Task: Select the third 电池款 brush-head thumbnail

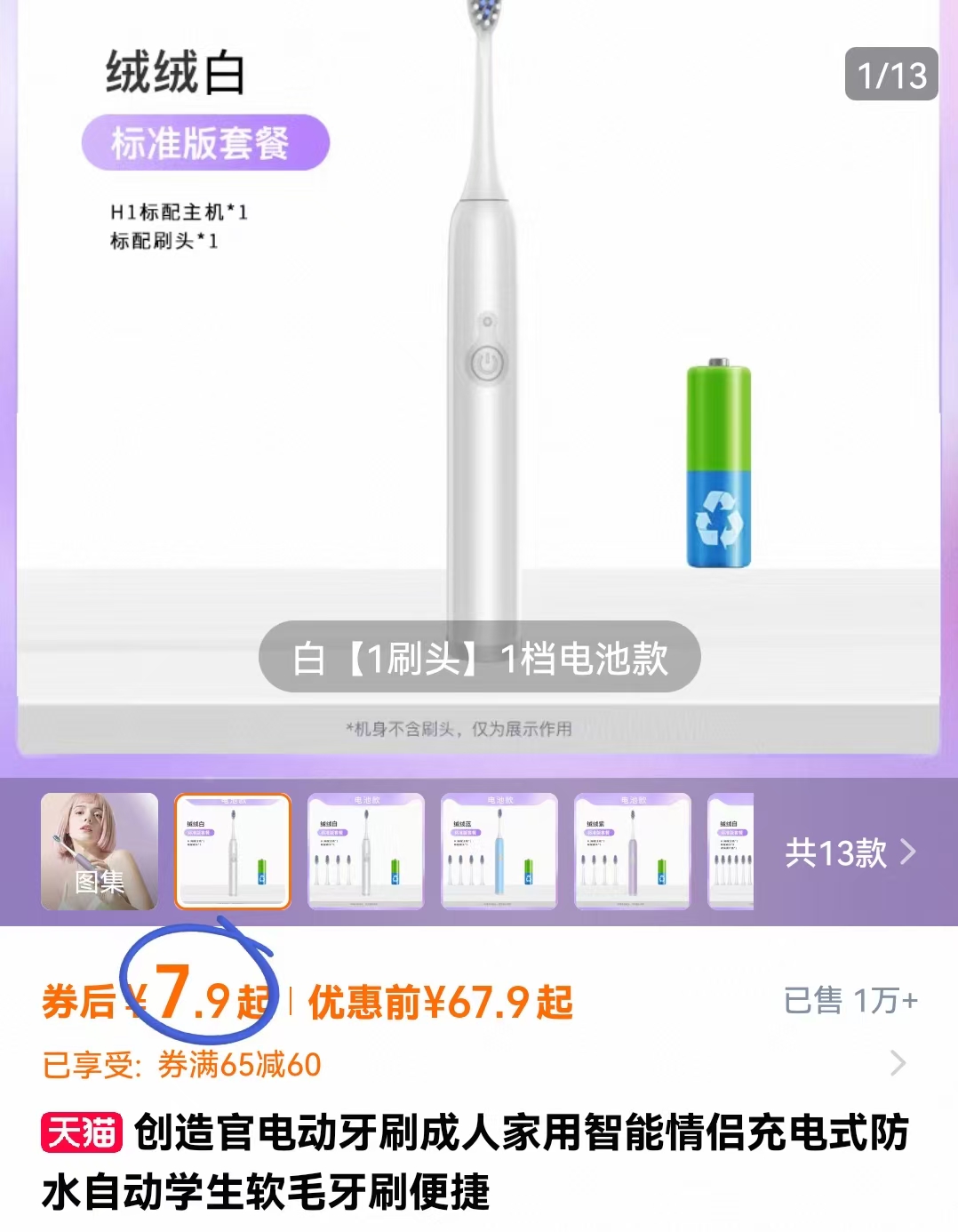Action: pos(365,852)
